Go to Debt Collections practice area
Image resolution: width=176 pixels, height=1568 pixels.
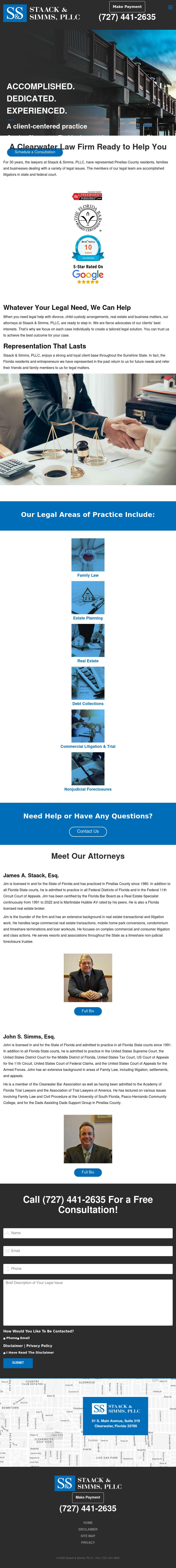click(88, 703)
